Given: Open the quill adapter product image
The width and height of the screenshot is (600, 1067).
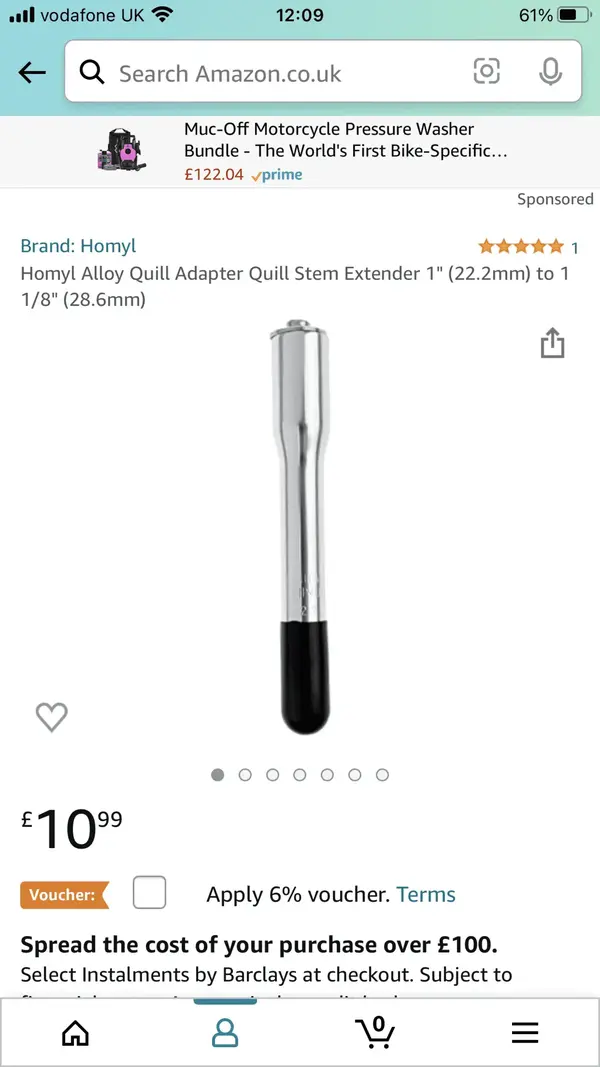Looking at the screenshot, I should (300, 525).
